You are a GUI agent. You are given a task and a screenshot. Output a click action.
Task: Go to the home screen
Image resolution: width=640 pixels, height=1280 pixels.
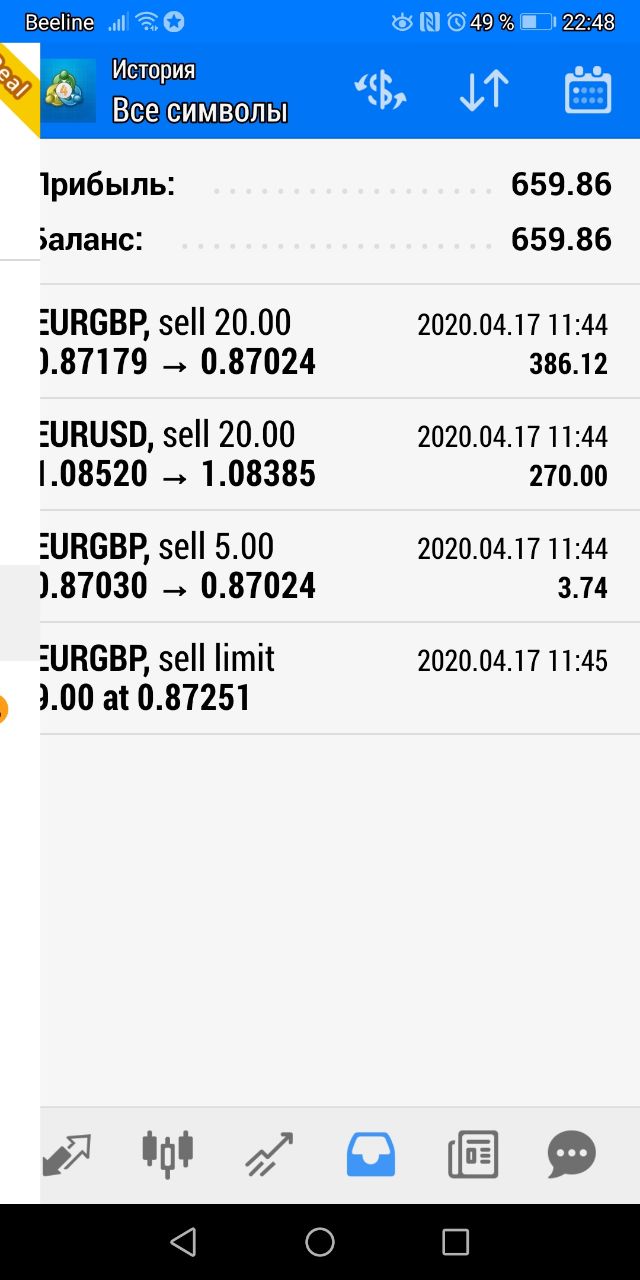320,1242
